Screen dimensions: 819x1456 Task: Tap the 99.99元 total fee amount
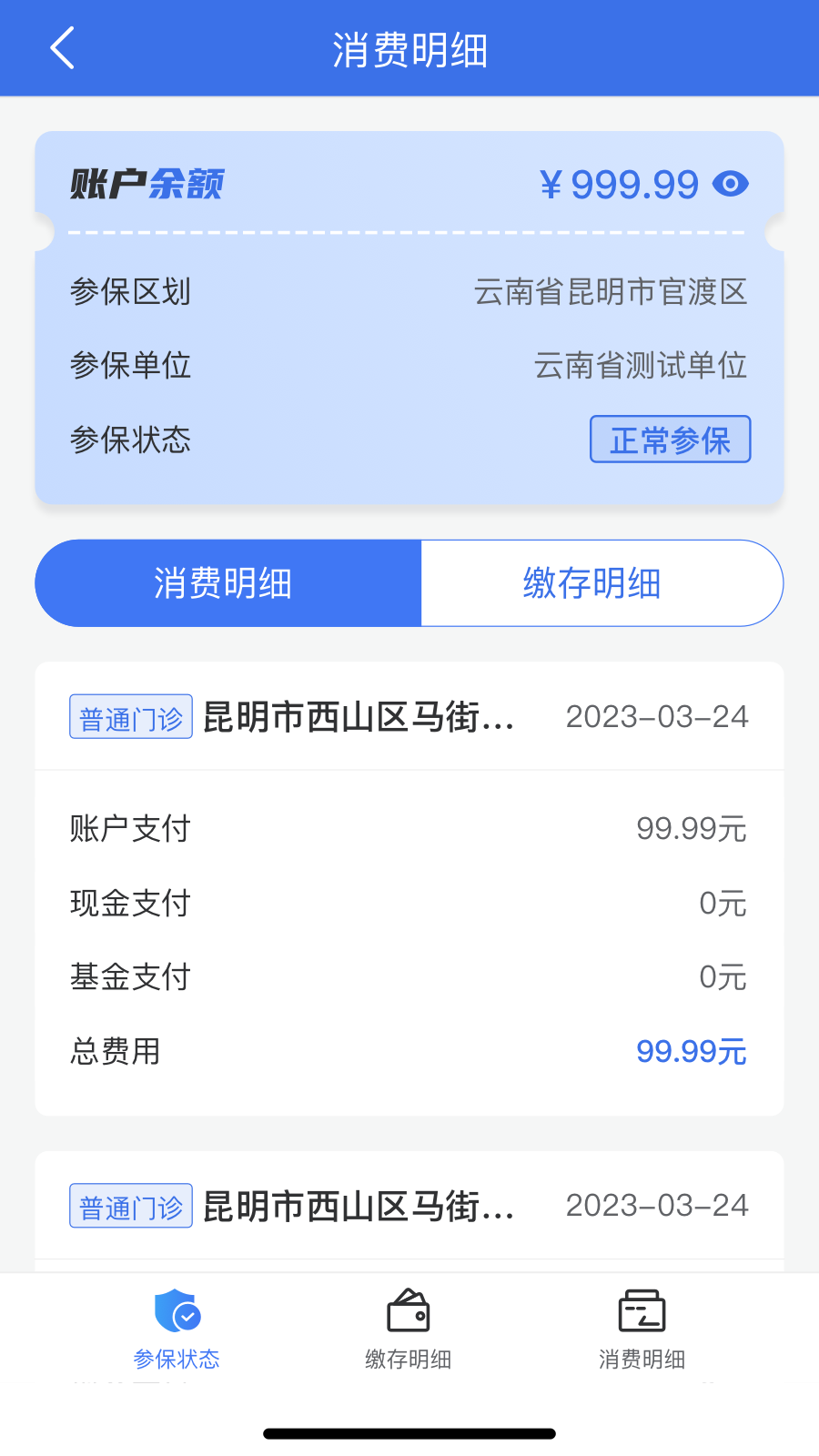pyautogui.click(x=693, y=1051)
